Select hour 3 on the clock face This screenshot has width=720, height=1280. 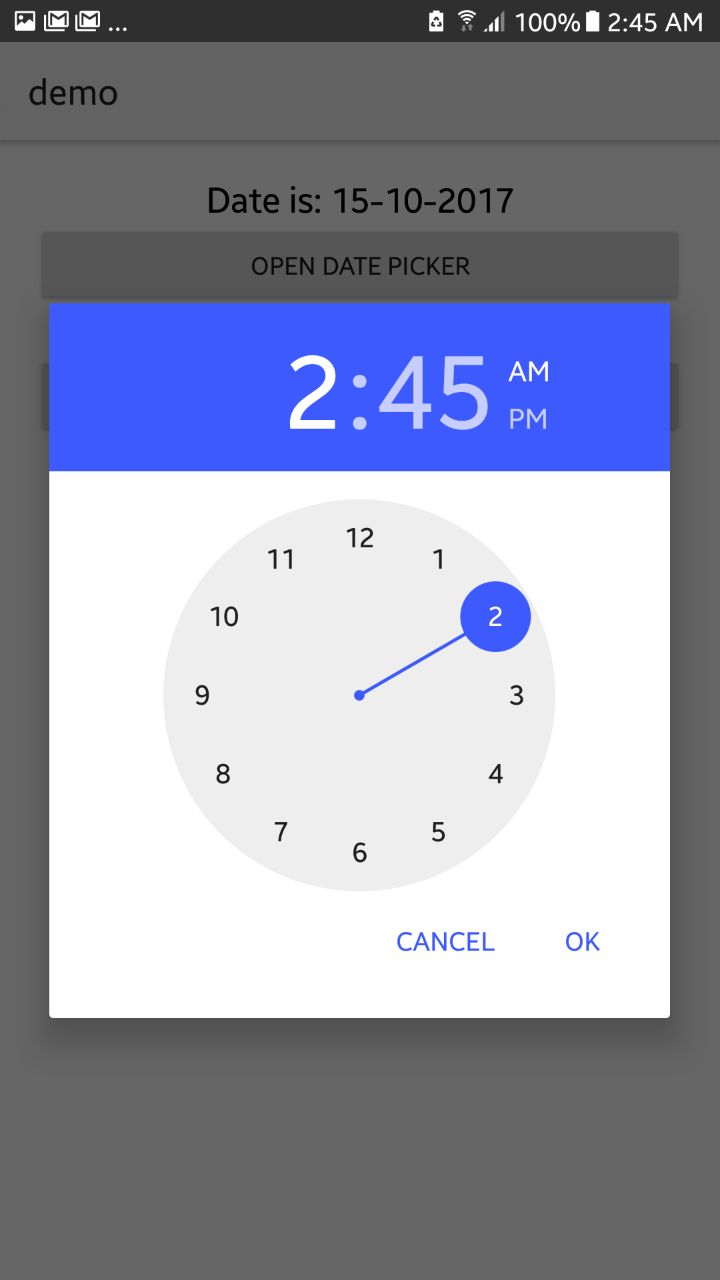[x=516, y=695]
